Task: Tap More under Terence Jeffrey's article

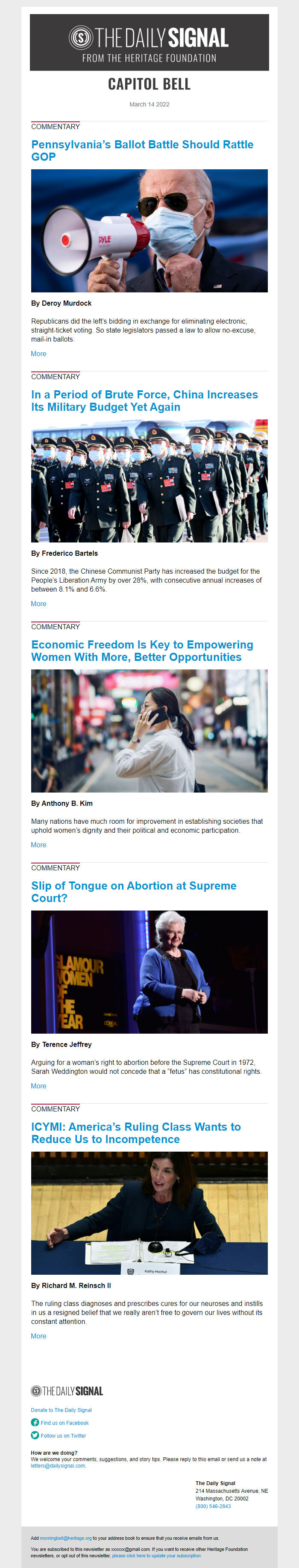Action: [x=38, y=1086]
